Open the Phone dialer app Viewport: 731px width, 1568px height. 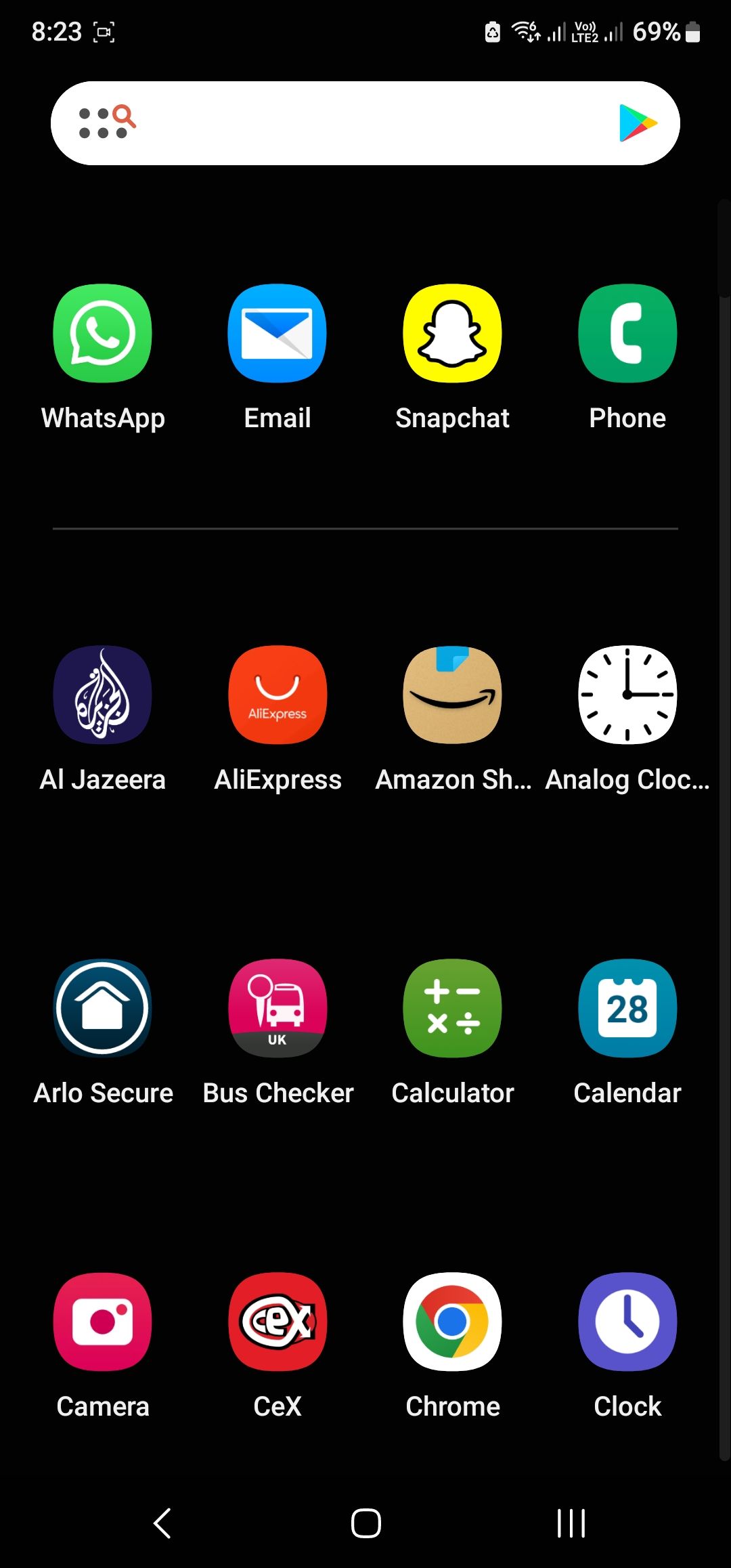point(627,334)
